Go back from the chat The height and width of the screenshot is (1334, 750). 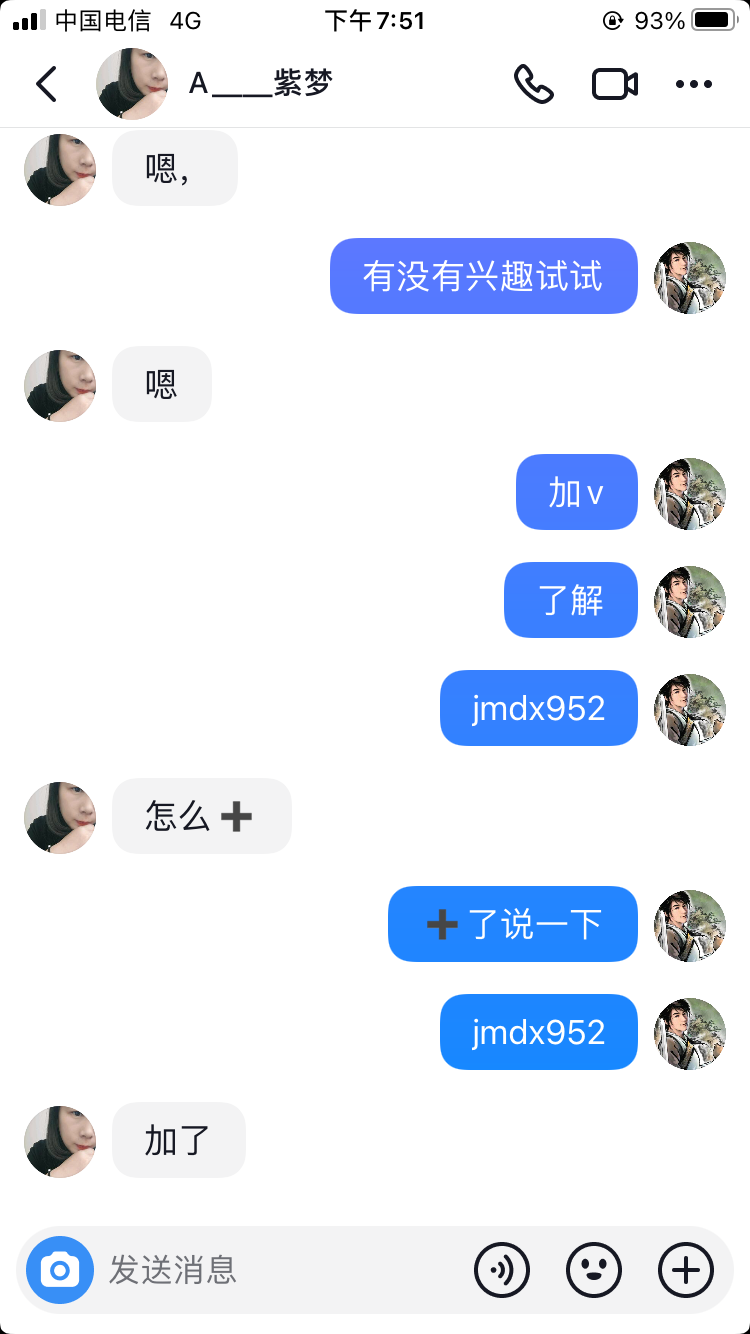click(46, 84)
